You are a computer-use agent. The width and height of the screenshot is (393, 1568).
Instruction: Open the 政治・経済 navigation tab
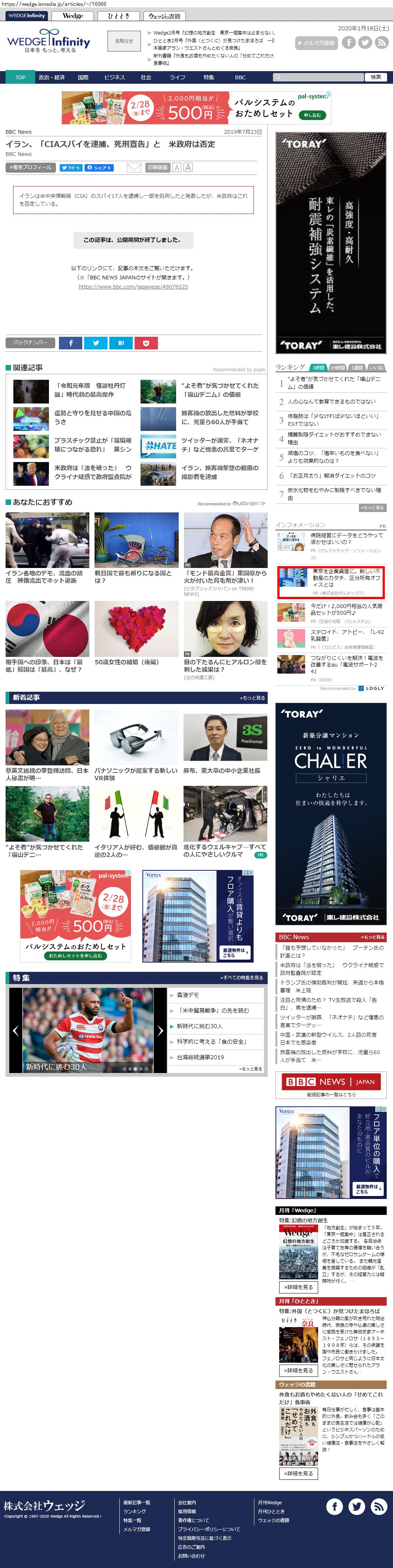51,77
